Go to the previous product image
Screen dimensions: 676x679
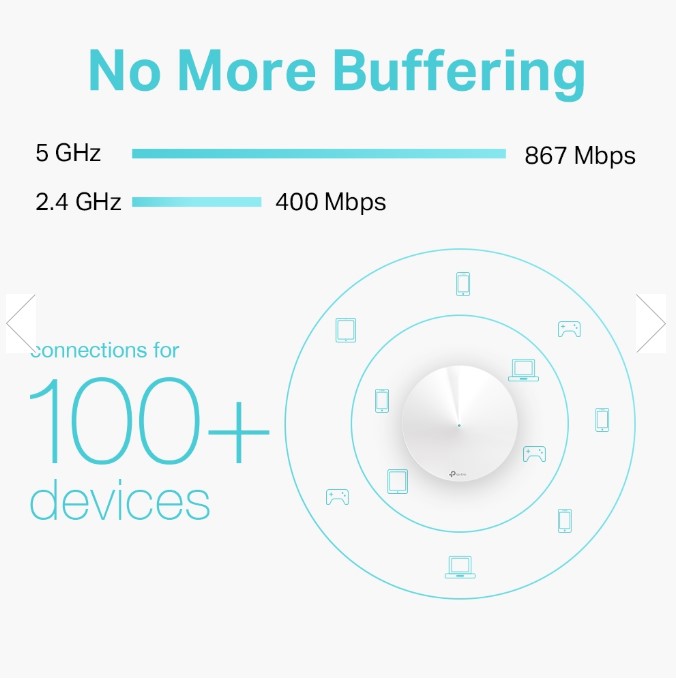click(21, 323)
